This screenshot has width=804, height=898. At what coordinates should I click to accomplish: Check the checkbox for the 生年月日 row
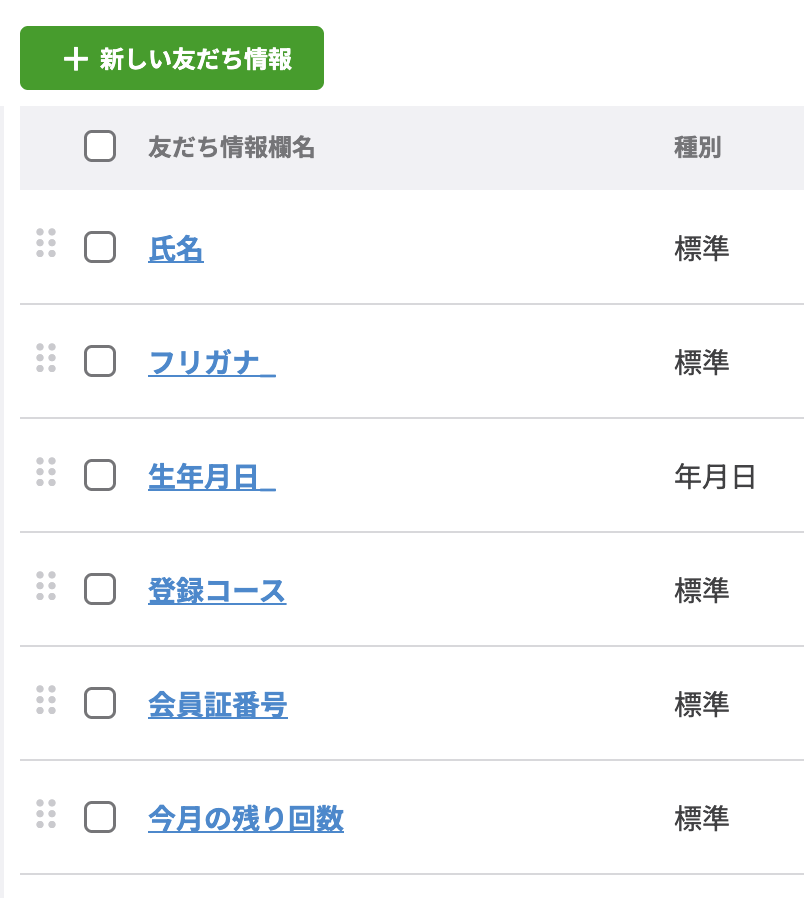(99, 475)
